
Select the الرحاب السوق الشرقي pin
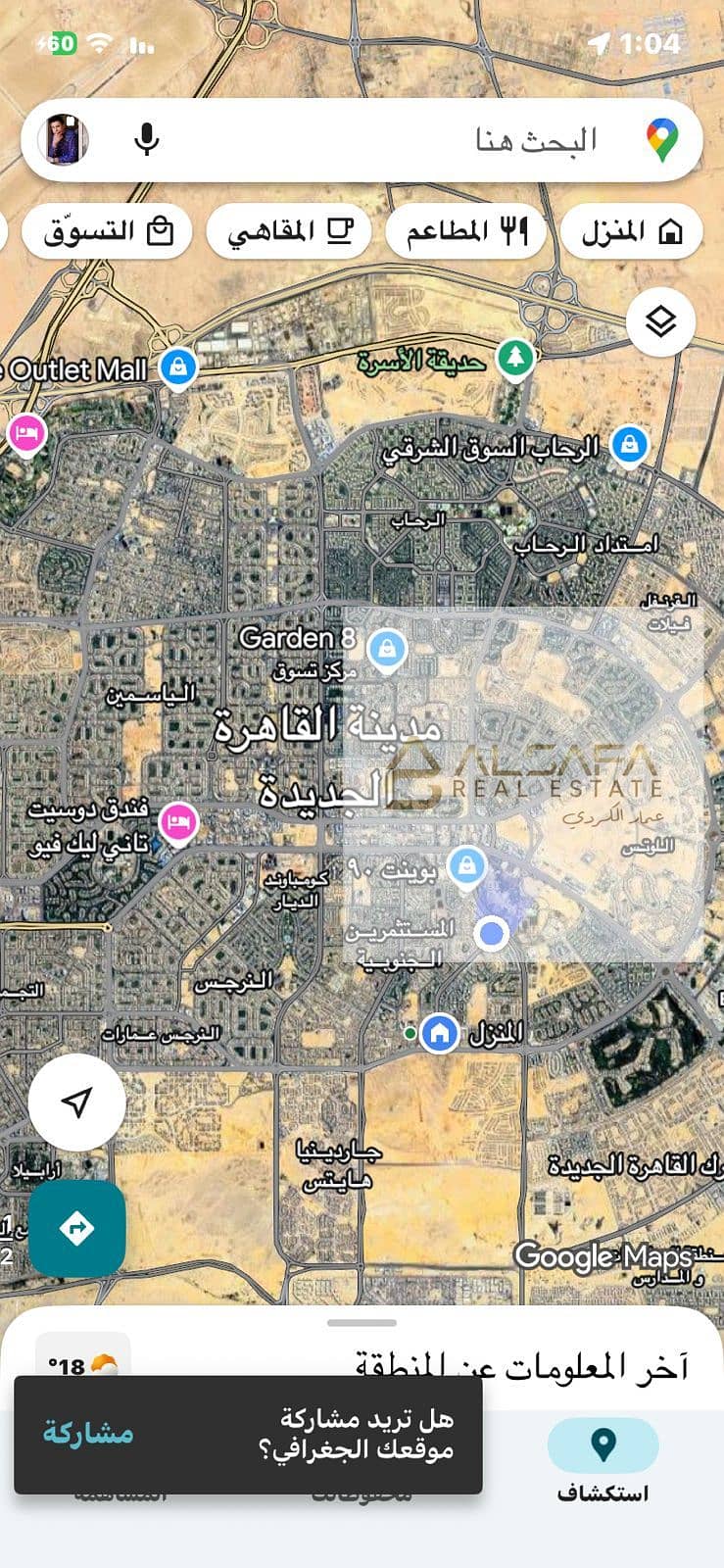(629, 445)
